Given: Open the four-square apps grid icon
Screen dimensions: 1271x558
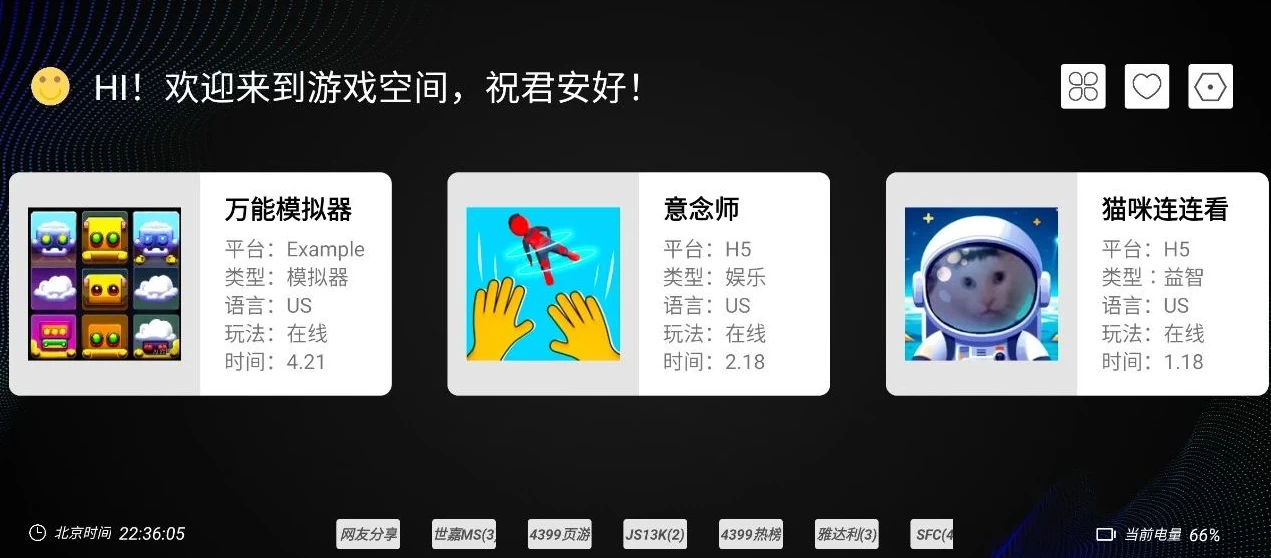Looking at the screenshot, I should click(1083, 87).
